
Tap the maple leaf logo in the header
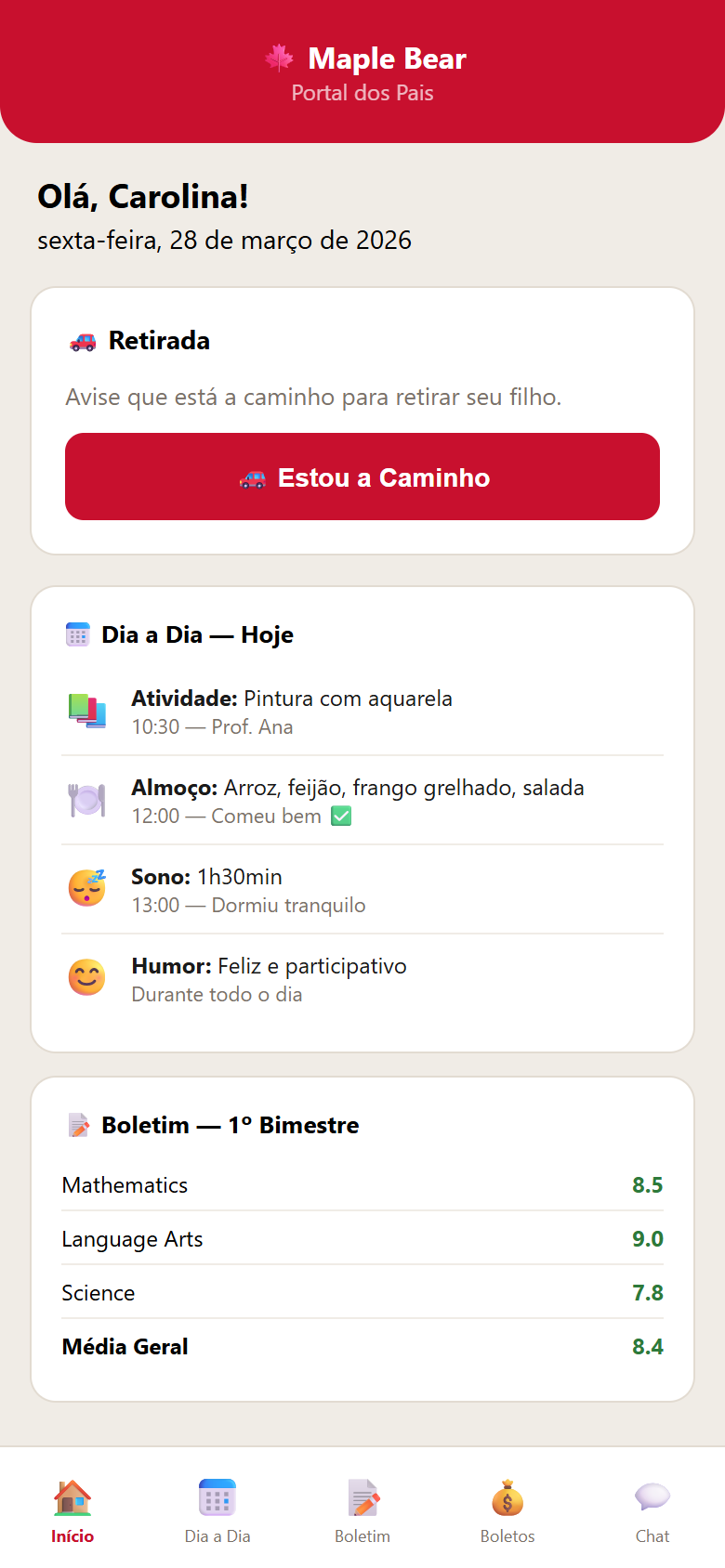tap(278, 59)
